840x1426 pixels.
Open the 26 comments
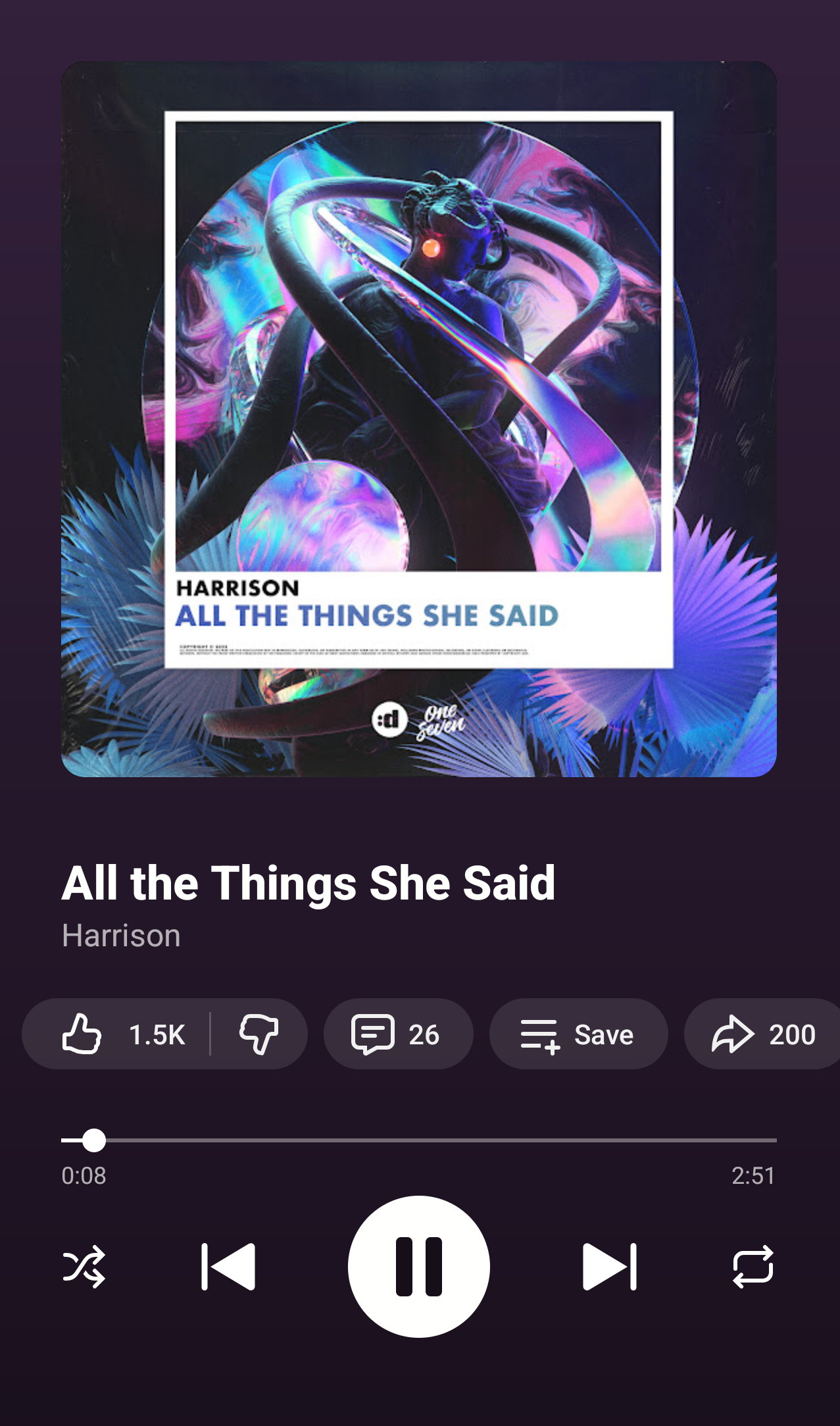pyautogui.click(x=397, y=1034)
